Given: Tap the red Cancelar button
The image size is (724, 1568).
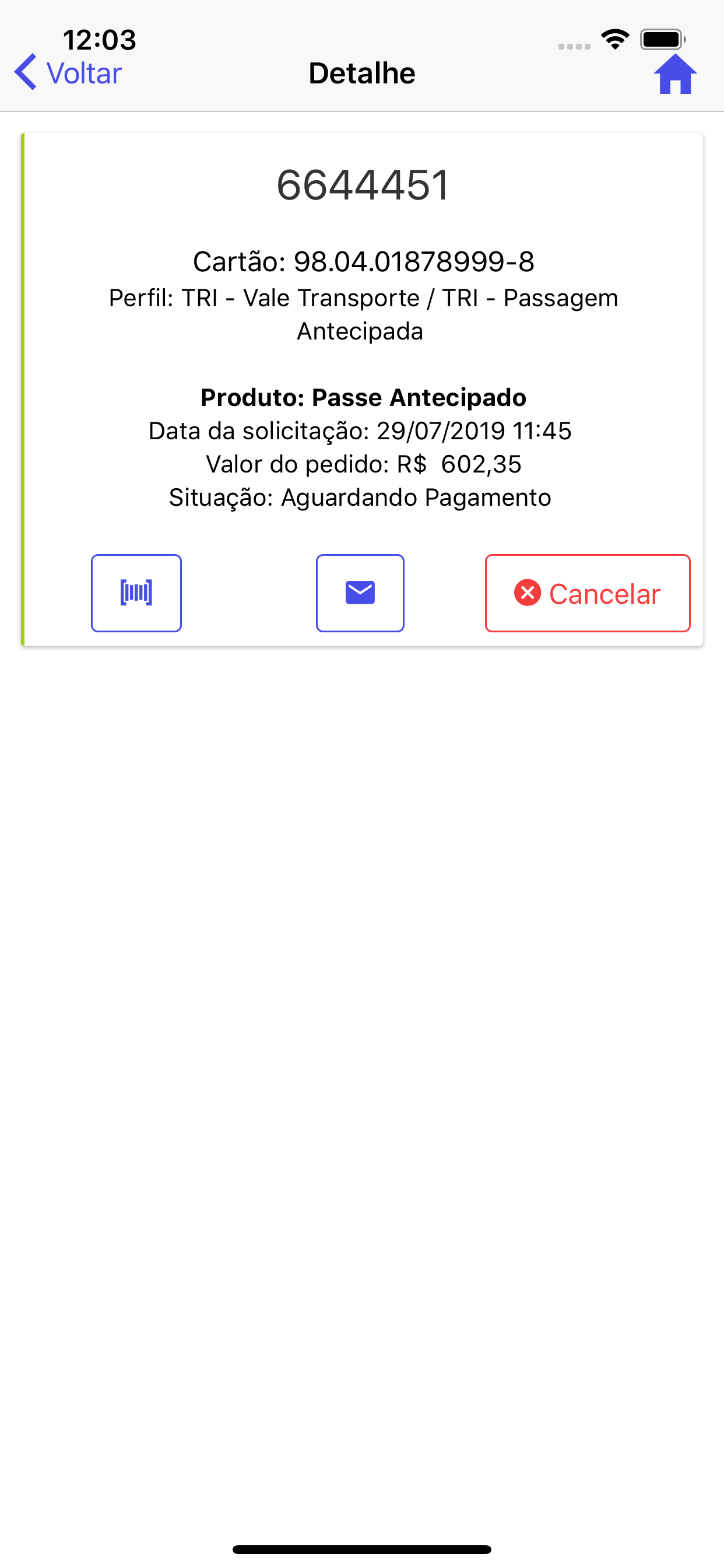Looking at the screenshot, I should tap(588, 593).
